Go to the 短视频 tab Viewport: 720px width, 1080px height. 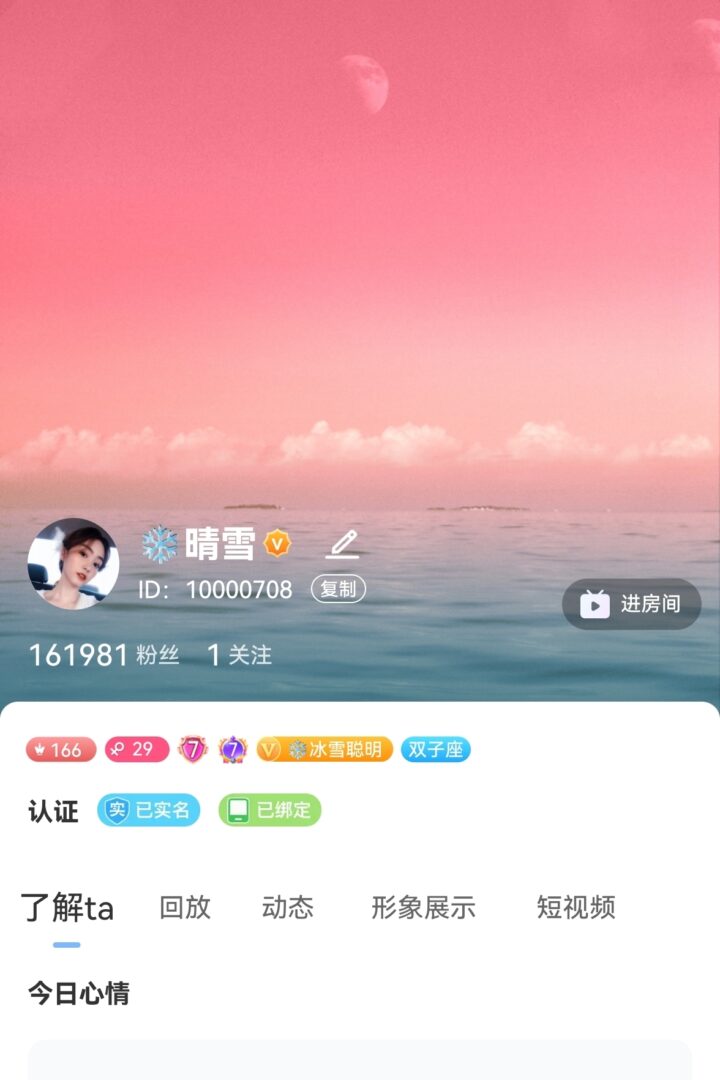[x=576, y=907]
